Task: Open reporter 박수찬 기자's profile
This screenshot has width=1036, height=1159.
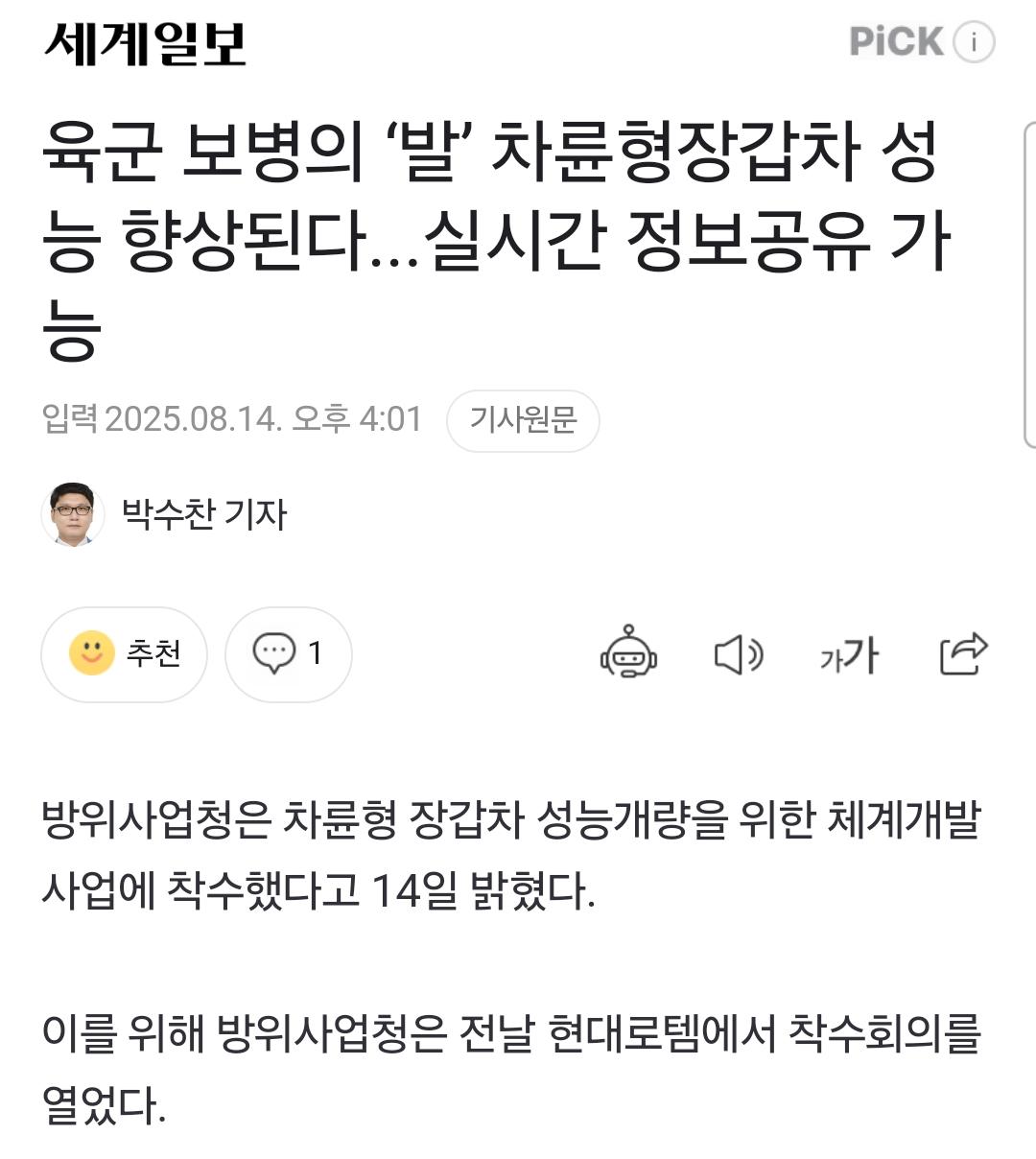Action: point(203,514)
